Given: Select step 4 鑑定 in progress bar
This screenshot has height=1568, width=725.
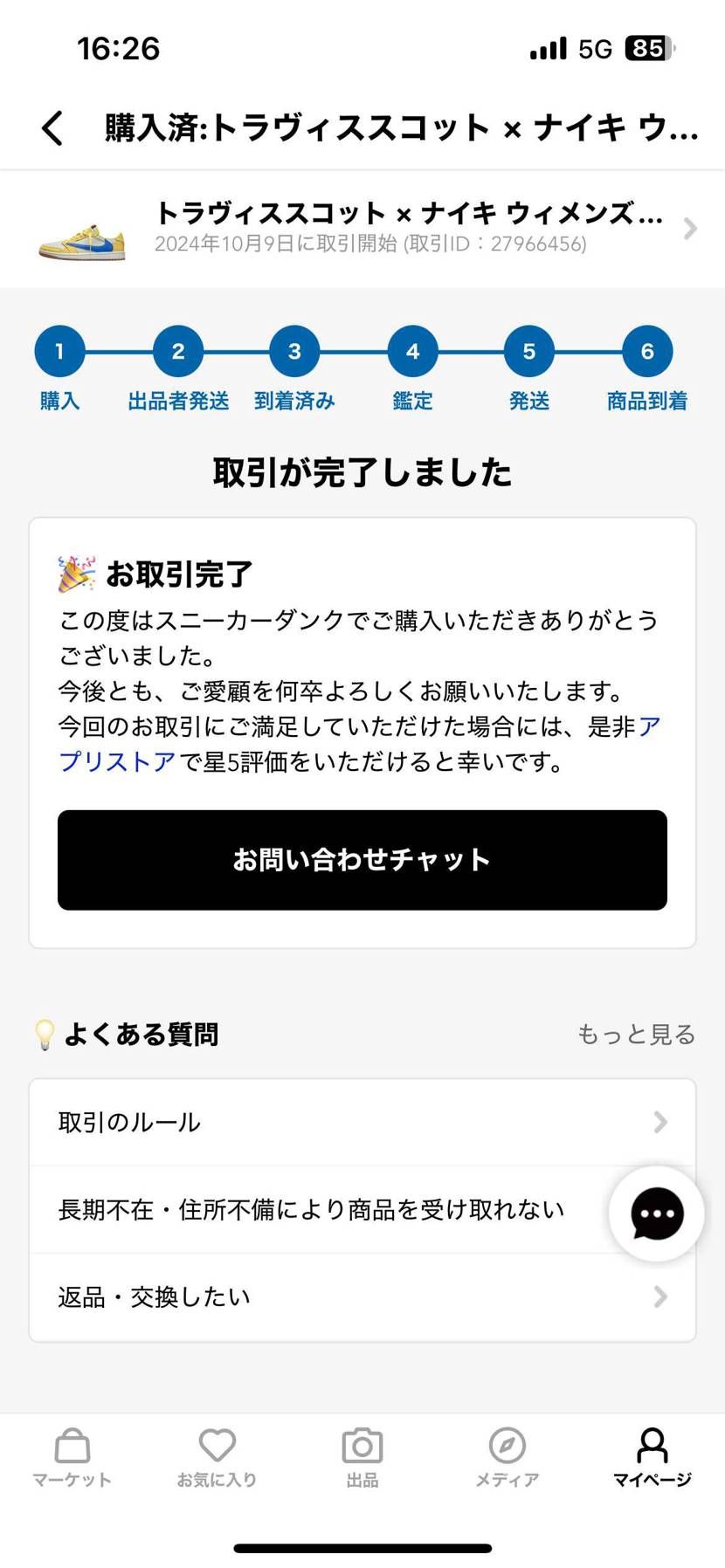Looking at the screenshot, I should [411, 352].
